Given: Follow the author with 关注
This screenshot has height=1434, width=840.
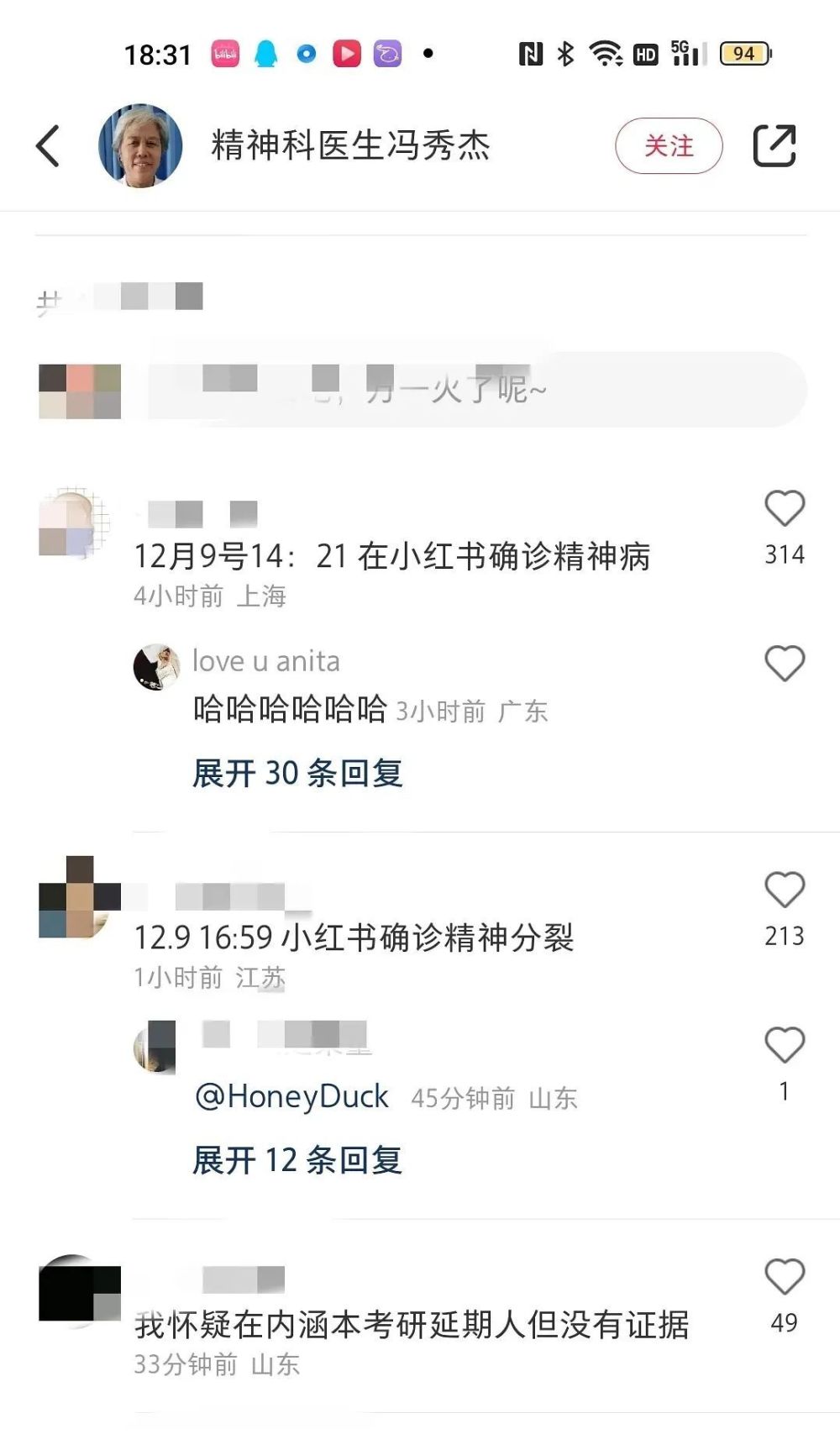Looking at the screenshot, I should click(669, 146).
